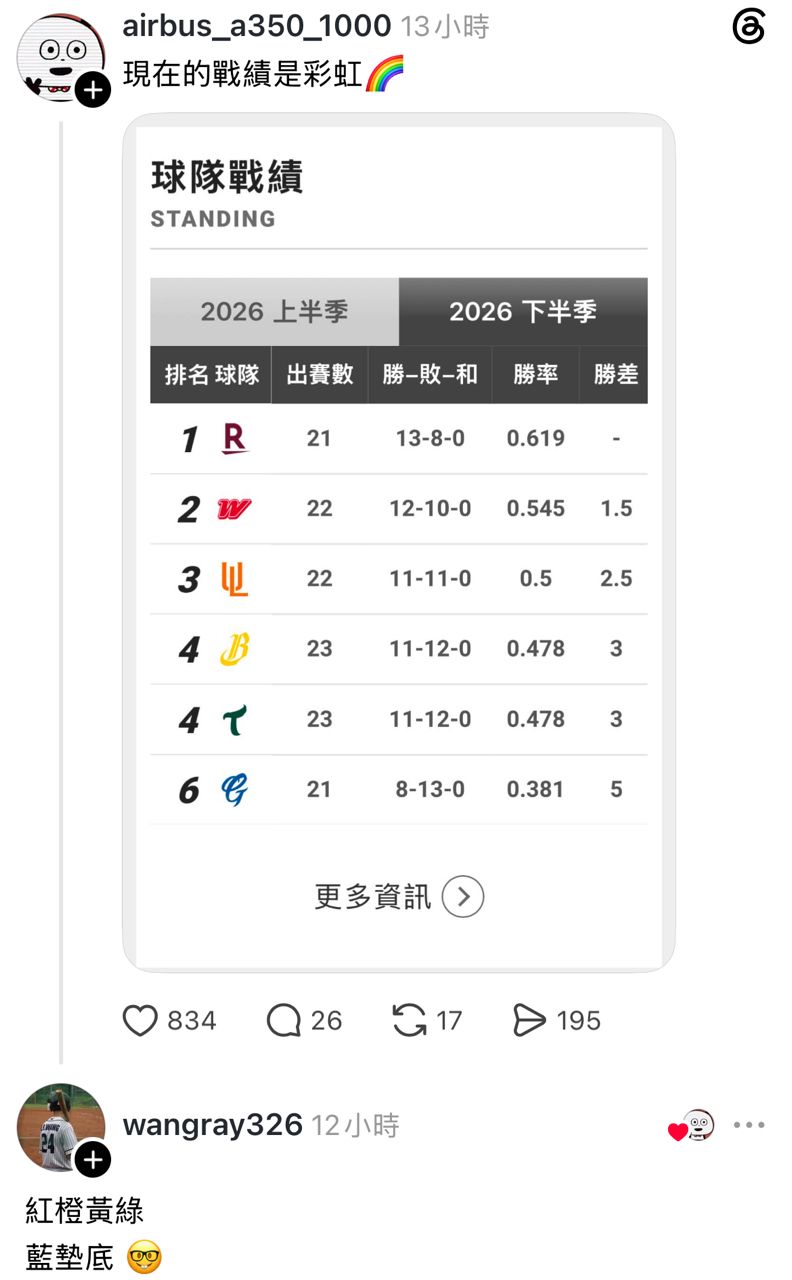Repost the airbus_a350_1000 post

pyautogui.click(x=409, y=1020)
